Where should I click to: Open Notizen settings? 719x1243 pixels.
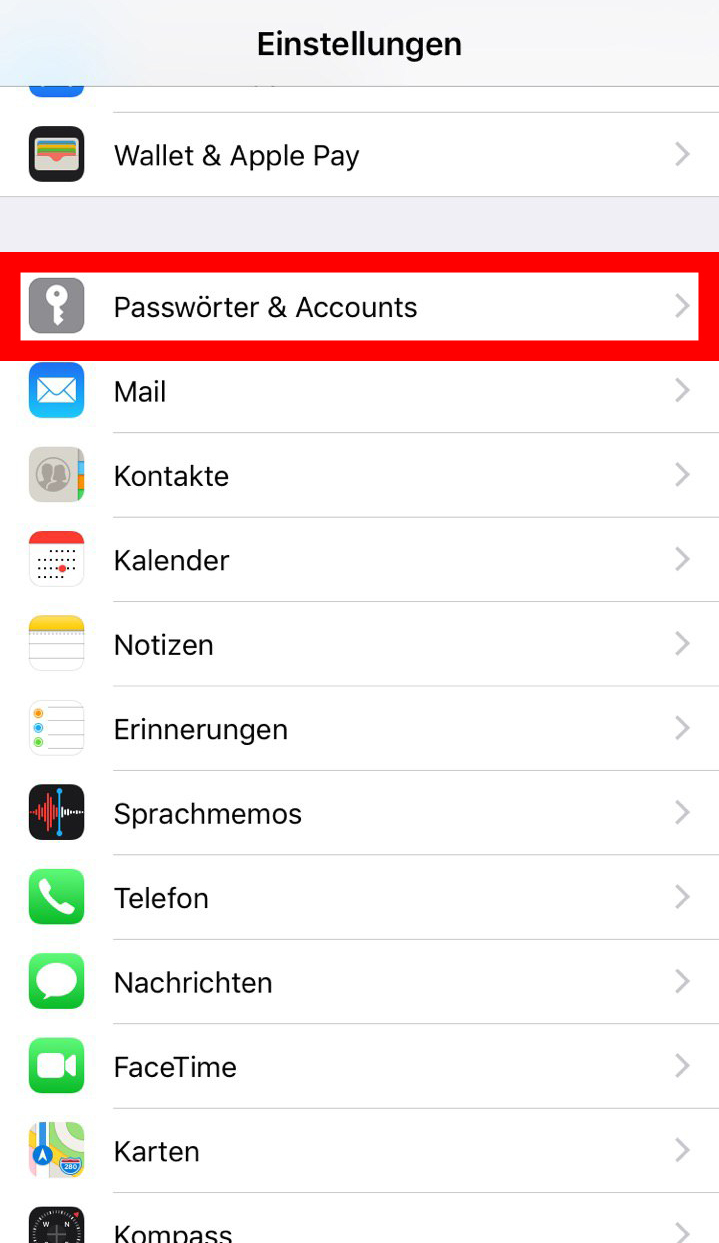tap(359, 644)
